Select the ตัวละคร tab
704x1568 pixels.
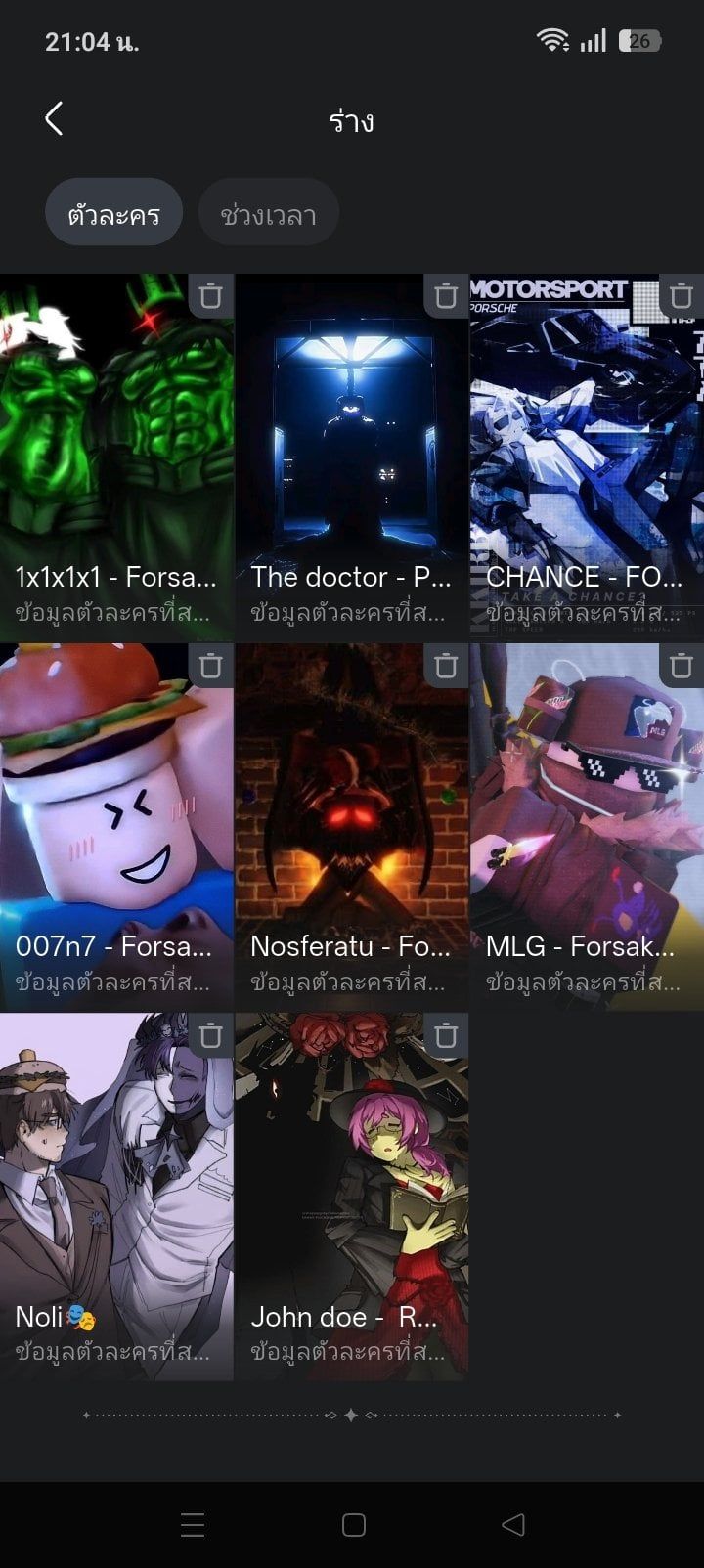[113, 212]
